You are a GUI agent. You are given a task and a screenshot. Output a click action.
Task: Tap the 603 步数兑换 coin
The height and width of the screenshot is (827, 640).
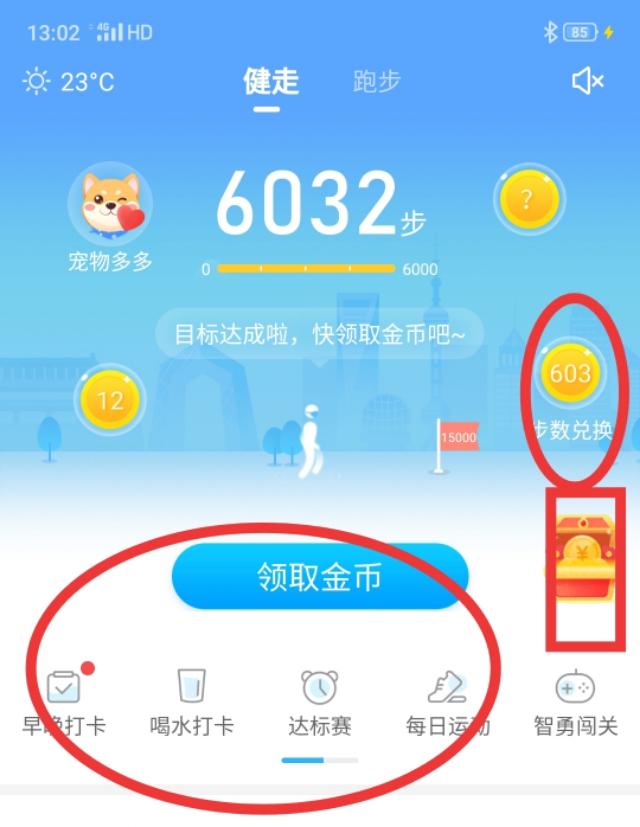click(x=571, y=375)
